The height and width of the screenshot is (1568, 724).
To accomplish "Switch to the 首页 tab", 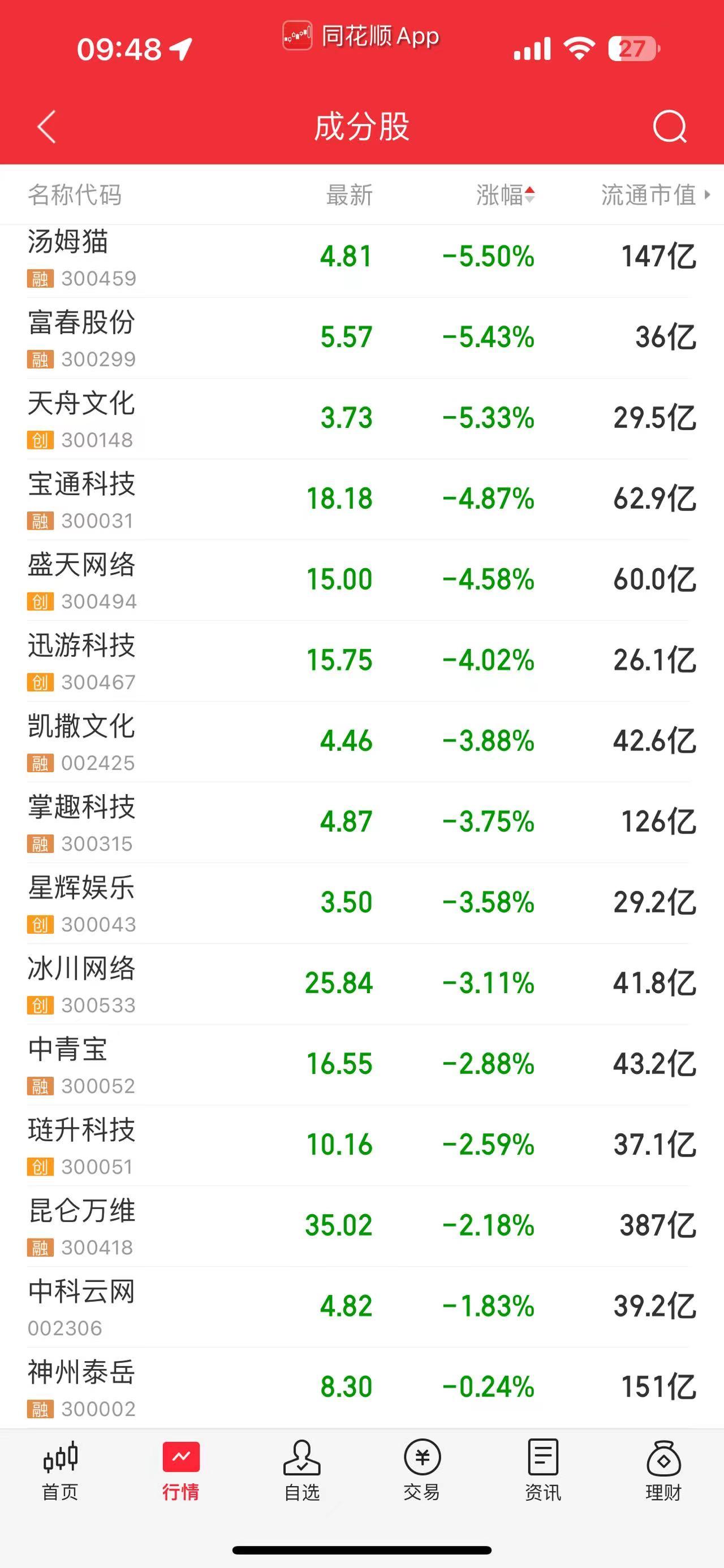I will click(x=61, y=1471).
